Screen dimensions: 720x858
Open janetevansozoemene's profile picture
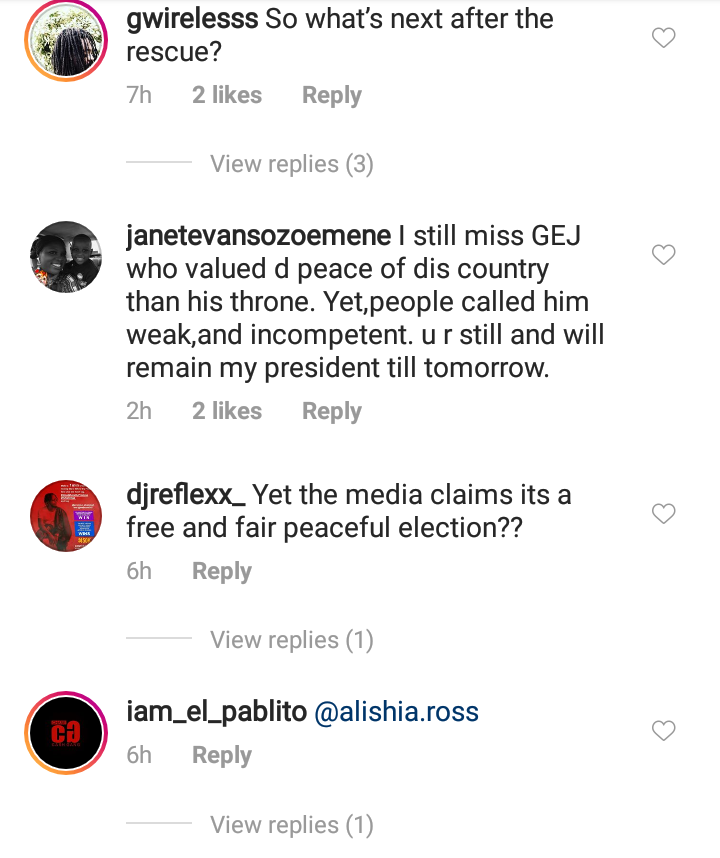point(64,257)
